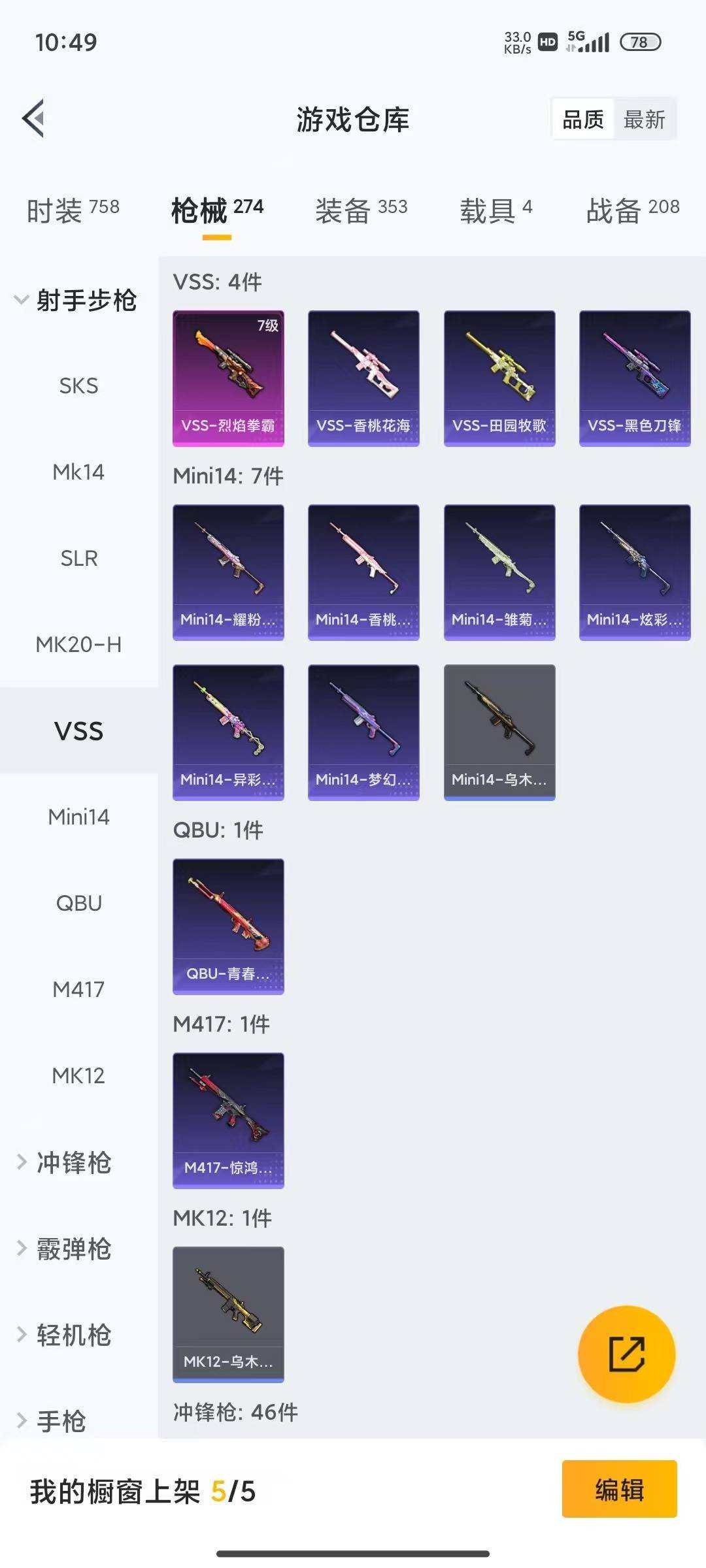View the VSS-黑色刀锋 skin
Screen dimensions: 706x1568
pos(635,378)
